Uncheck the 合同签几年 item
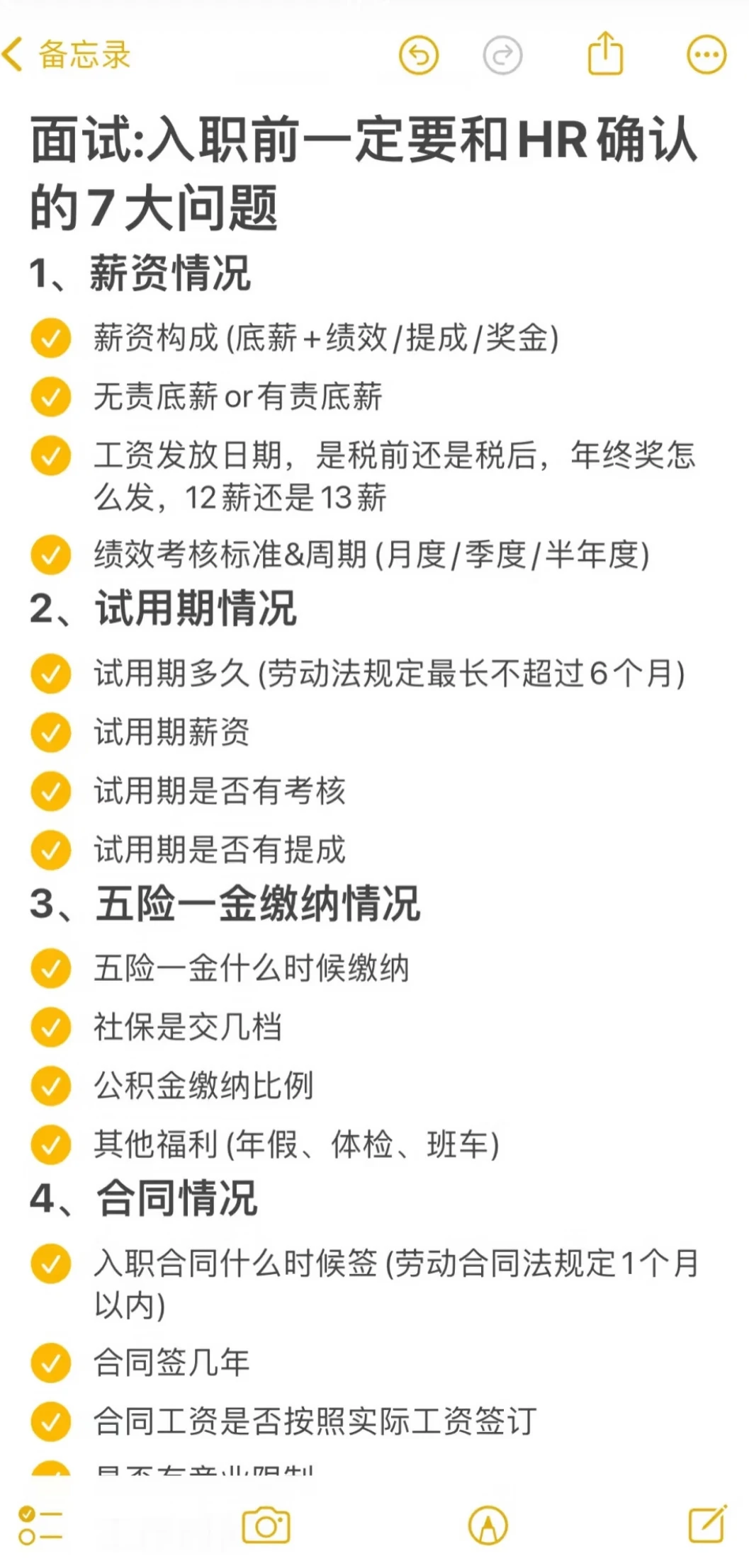The width and height of the screenshot is (749, 1568). 51,1363
